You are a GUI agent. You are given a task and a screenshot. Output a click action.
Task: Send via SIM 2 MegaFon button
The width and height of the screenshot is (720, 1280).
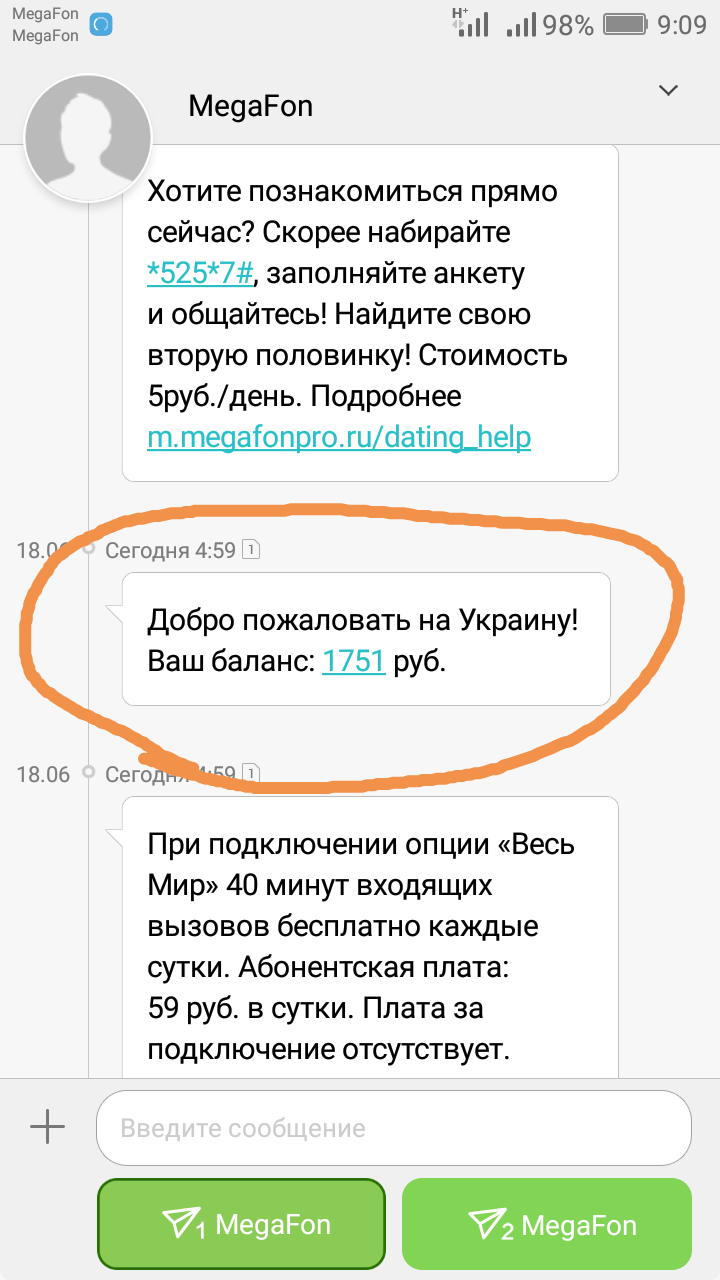[x=547, y=1224]
